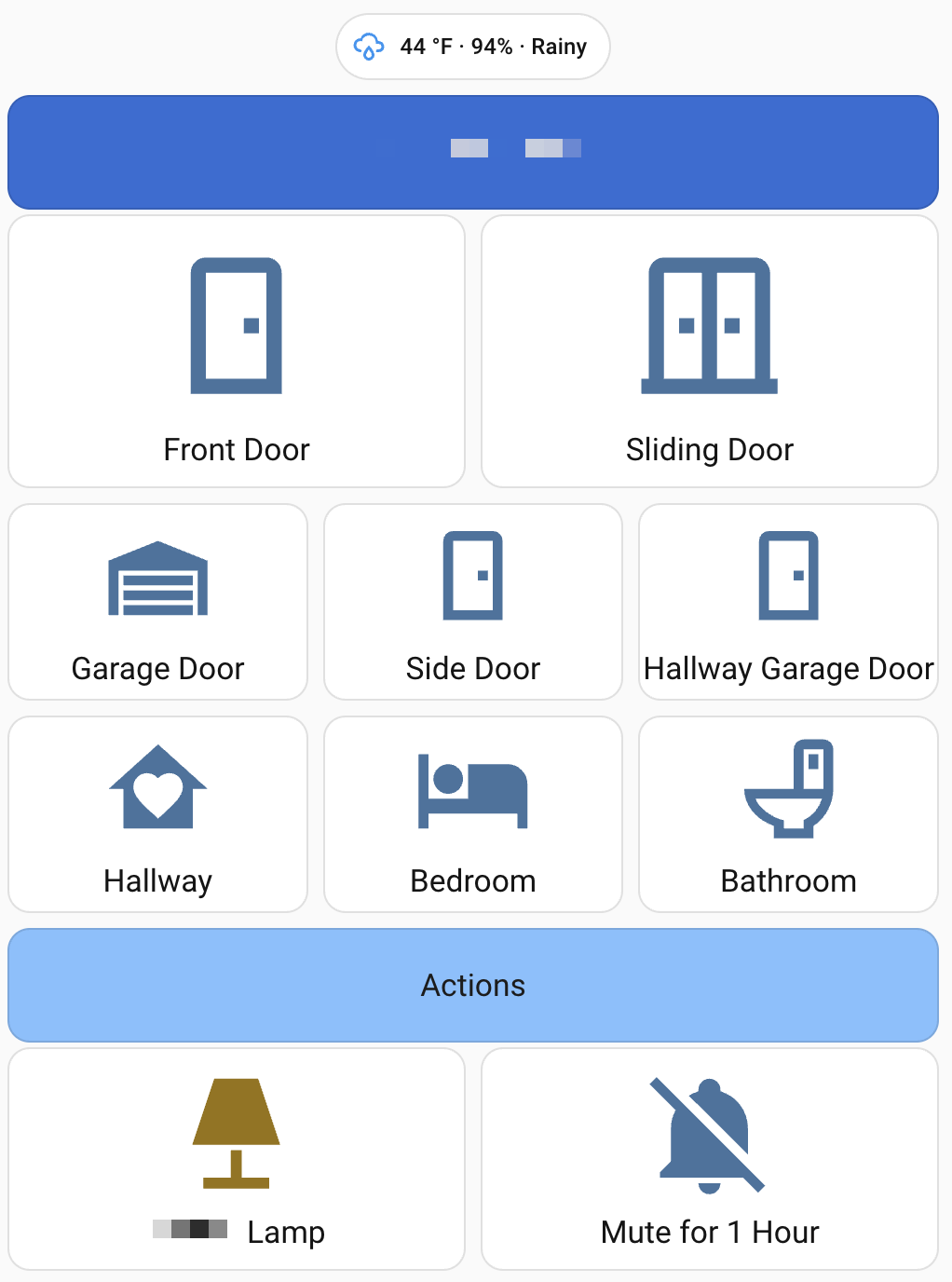Click the Front Door icon

236,324
